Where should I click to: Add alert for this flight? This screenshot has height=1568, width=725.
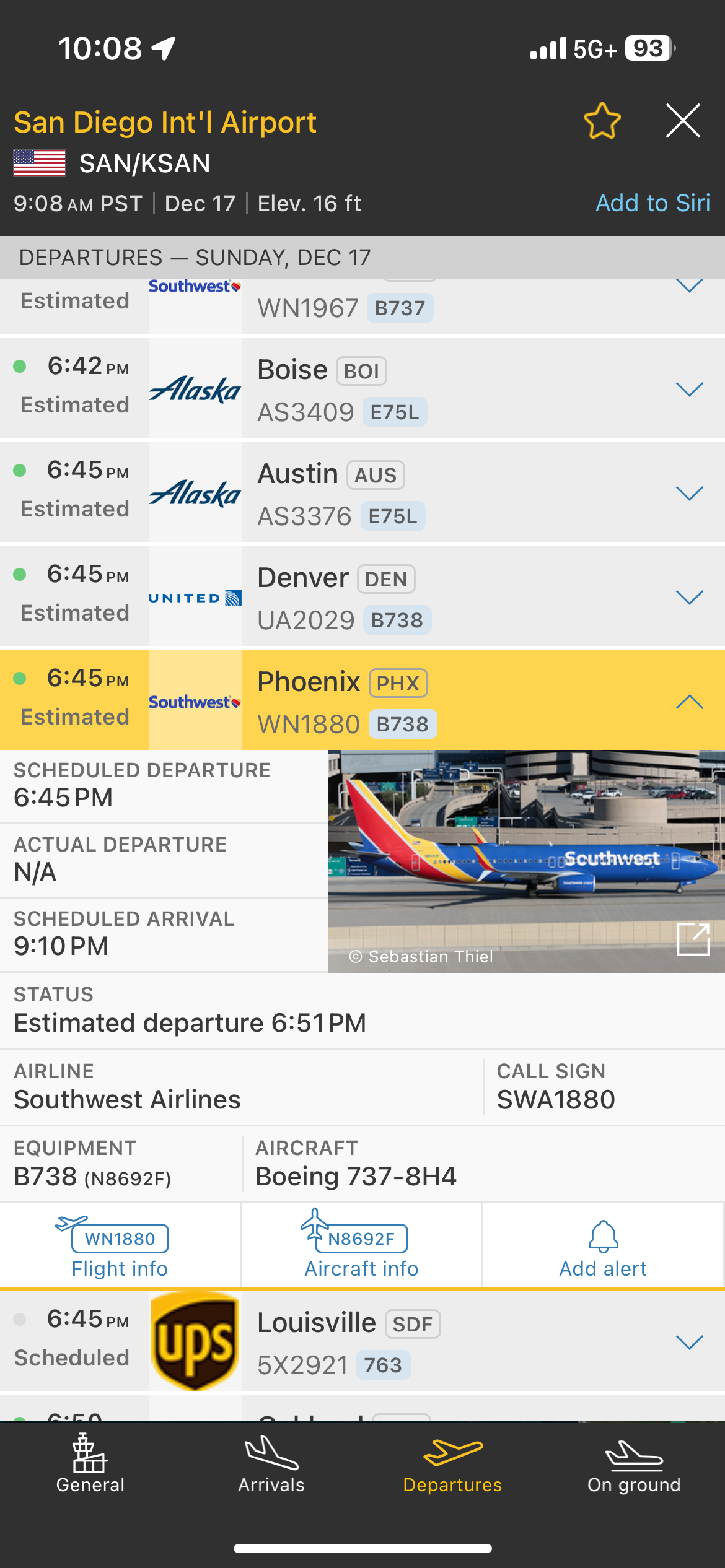[x=603, y=1247]
